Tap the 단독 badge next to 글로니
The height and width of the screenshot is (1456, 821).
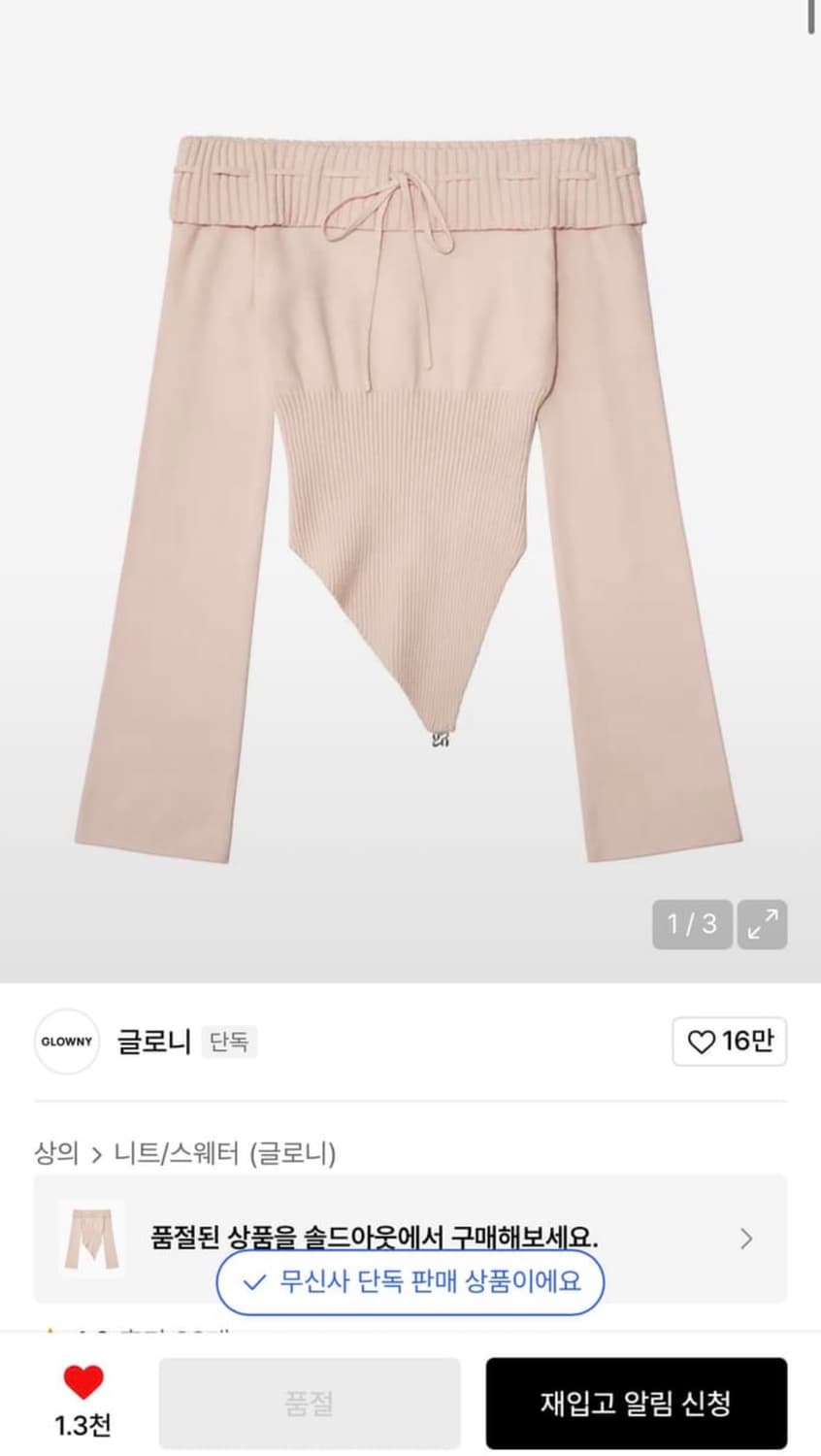click(230, 1041)
